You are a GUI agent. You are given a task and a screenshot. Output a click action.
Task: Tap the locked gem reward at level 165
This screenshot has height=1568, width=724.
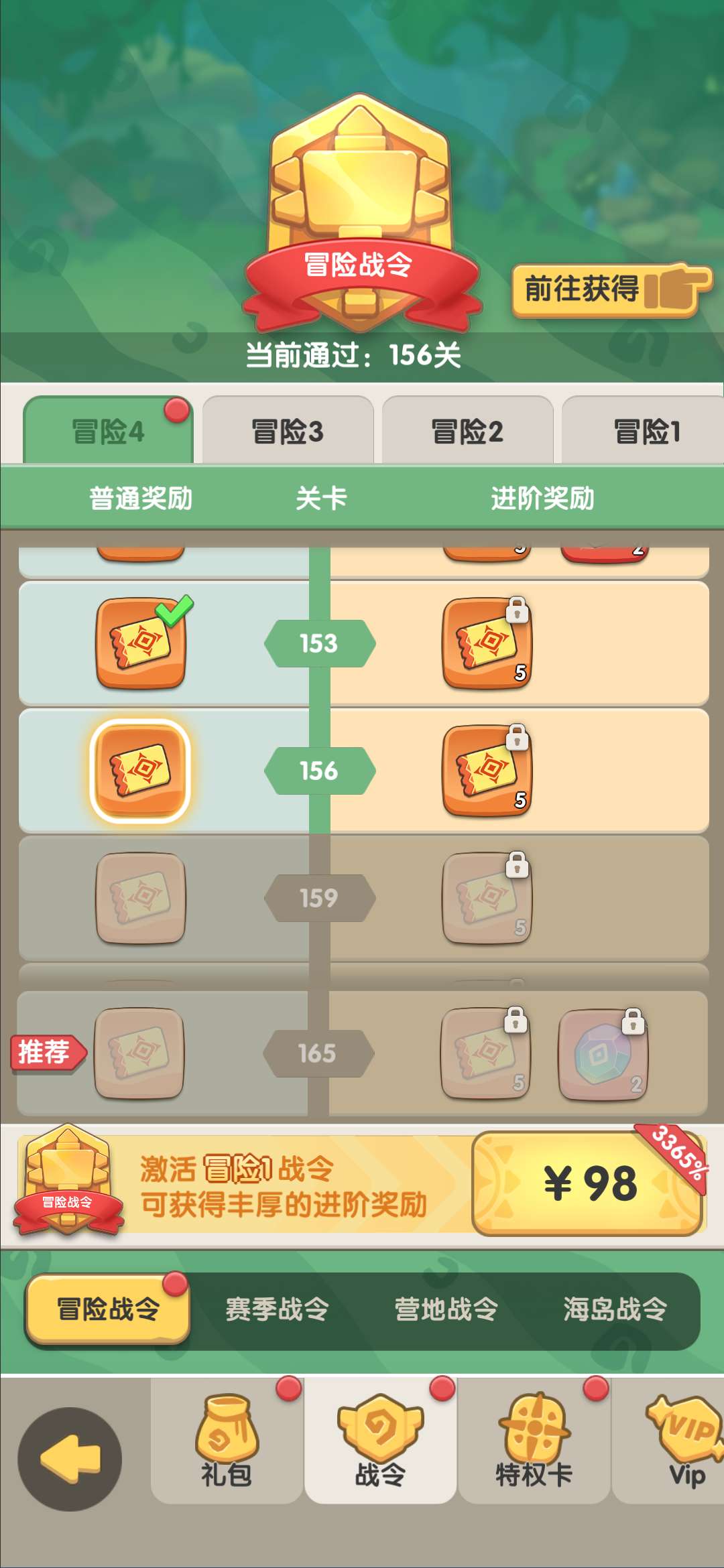(x=603, y=1055)
